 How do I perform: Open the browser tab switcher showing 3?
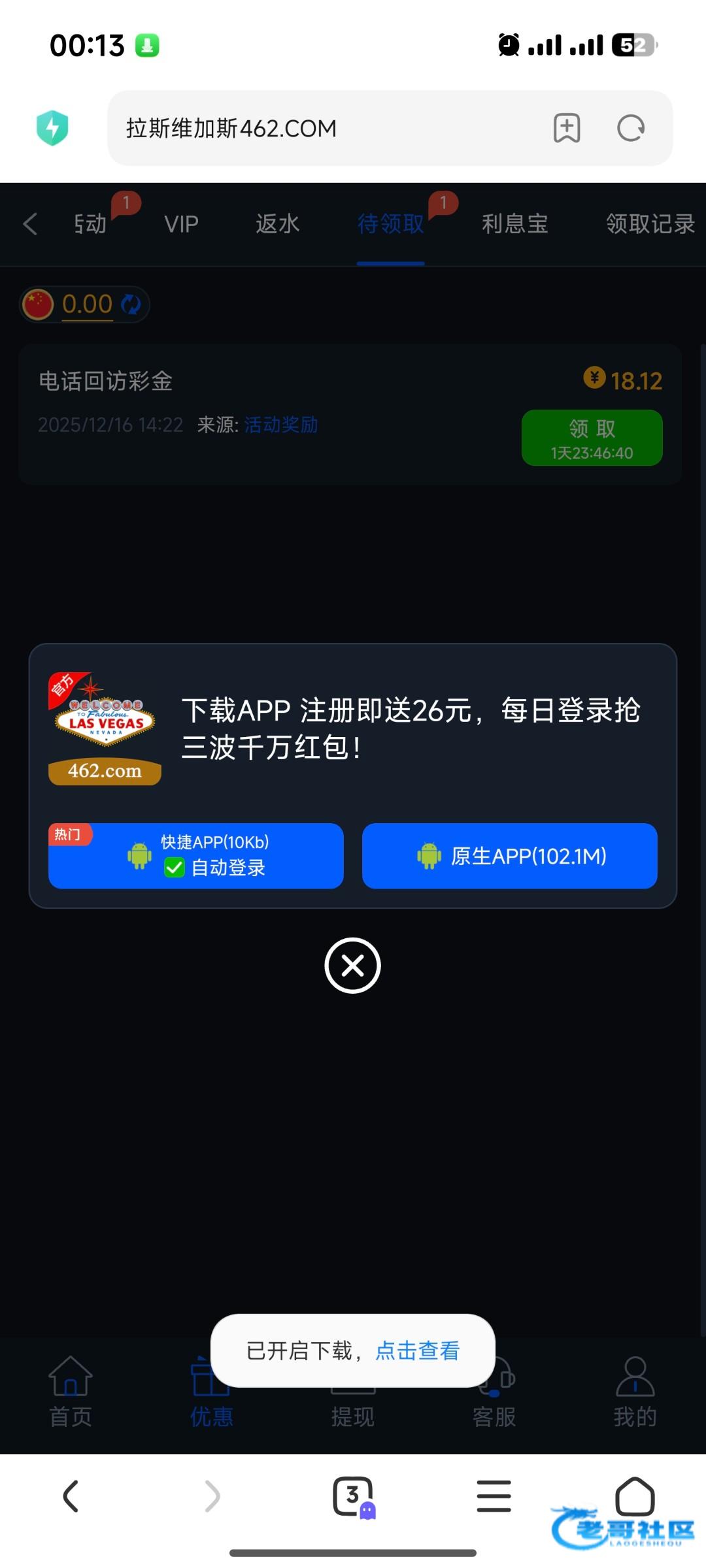tap(353, 1496)
